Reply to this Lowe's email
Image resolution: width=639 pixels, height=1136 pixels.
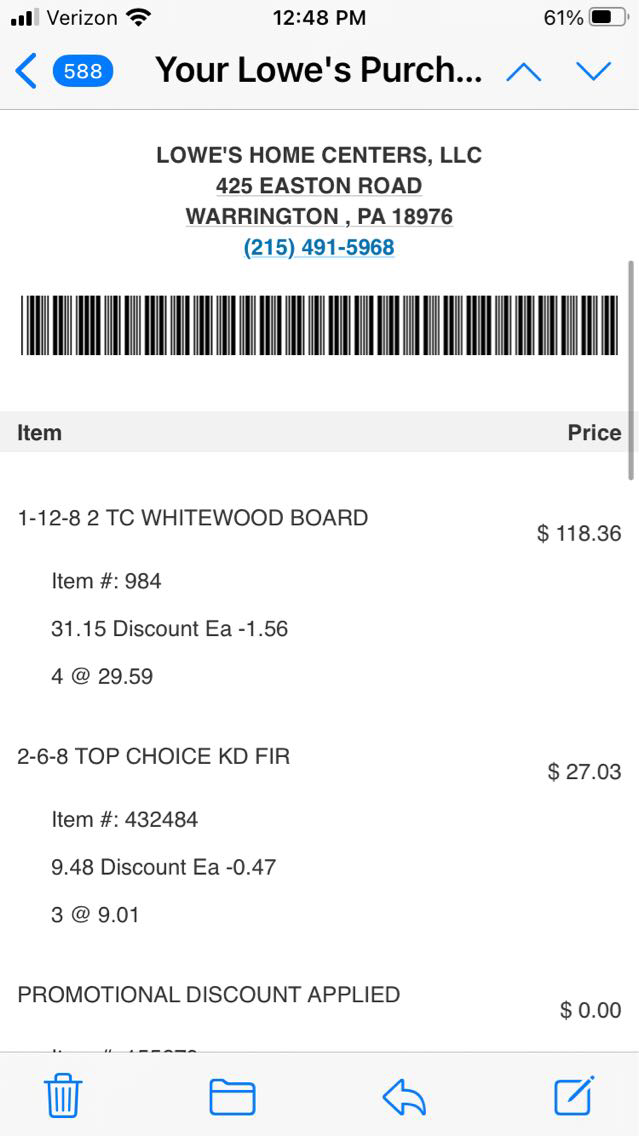(404, 1097)
